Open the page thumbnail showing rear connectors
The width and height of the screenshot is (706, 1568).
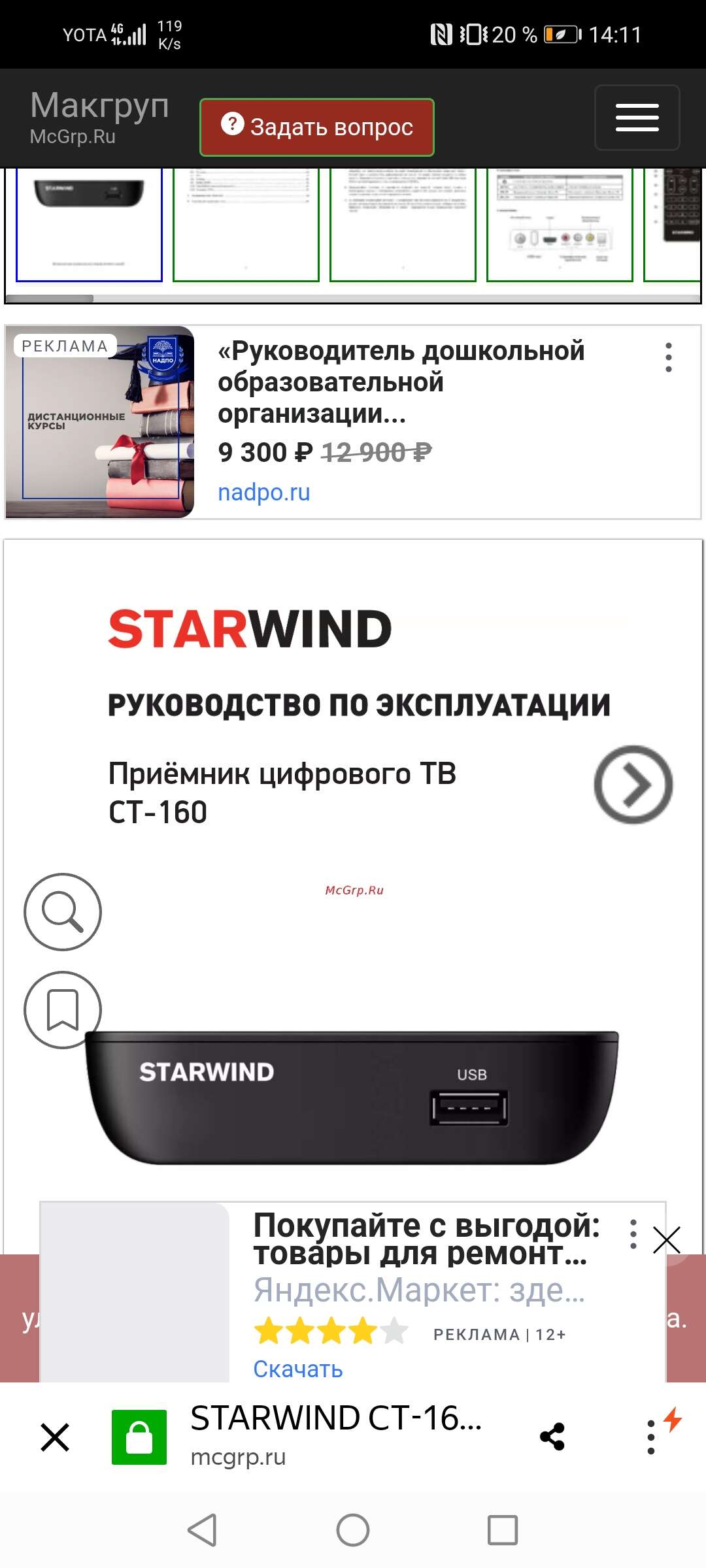[560, 223]
